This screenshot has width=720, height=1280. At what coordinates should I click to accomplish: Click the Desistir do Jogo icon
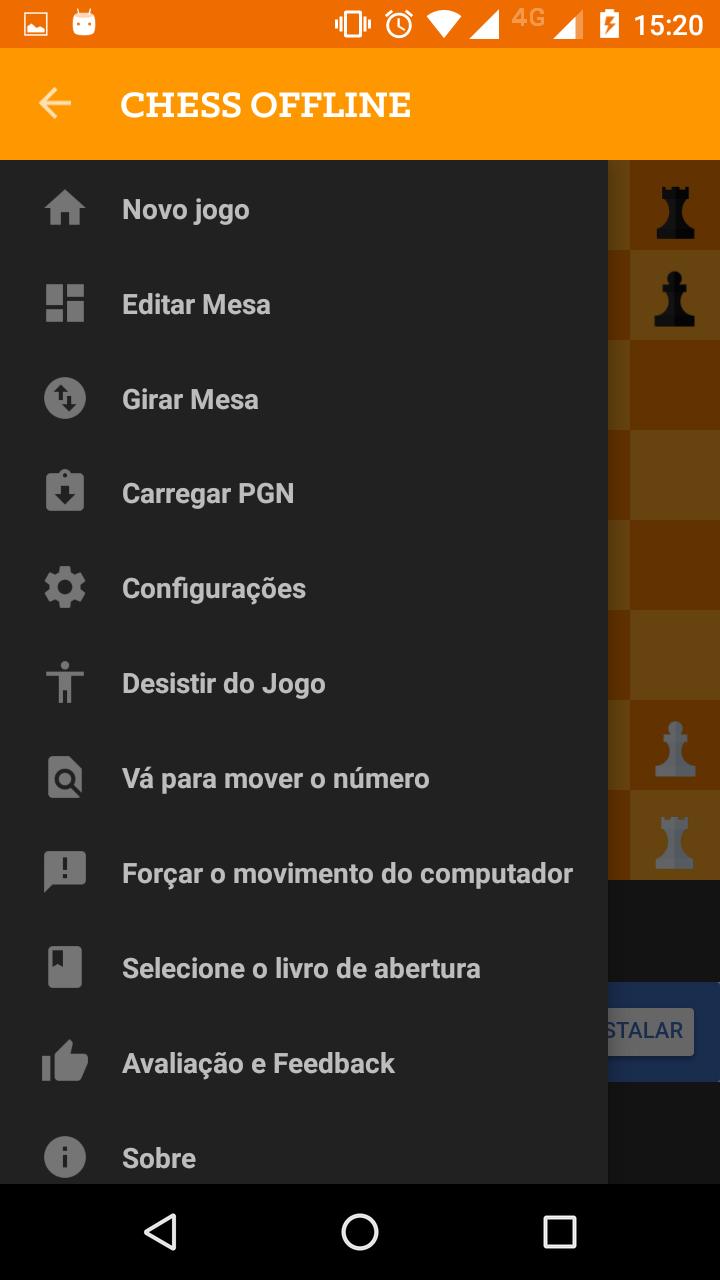click(x=64, y=682)
